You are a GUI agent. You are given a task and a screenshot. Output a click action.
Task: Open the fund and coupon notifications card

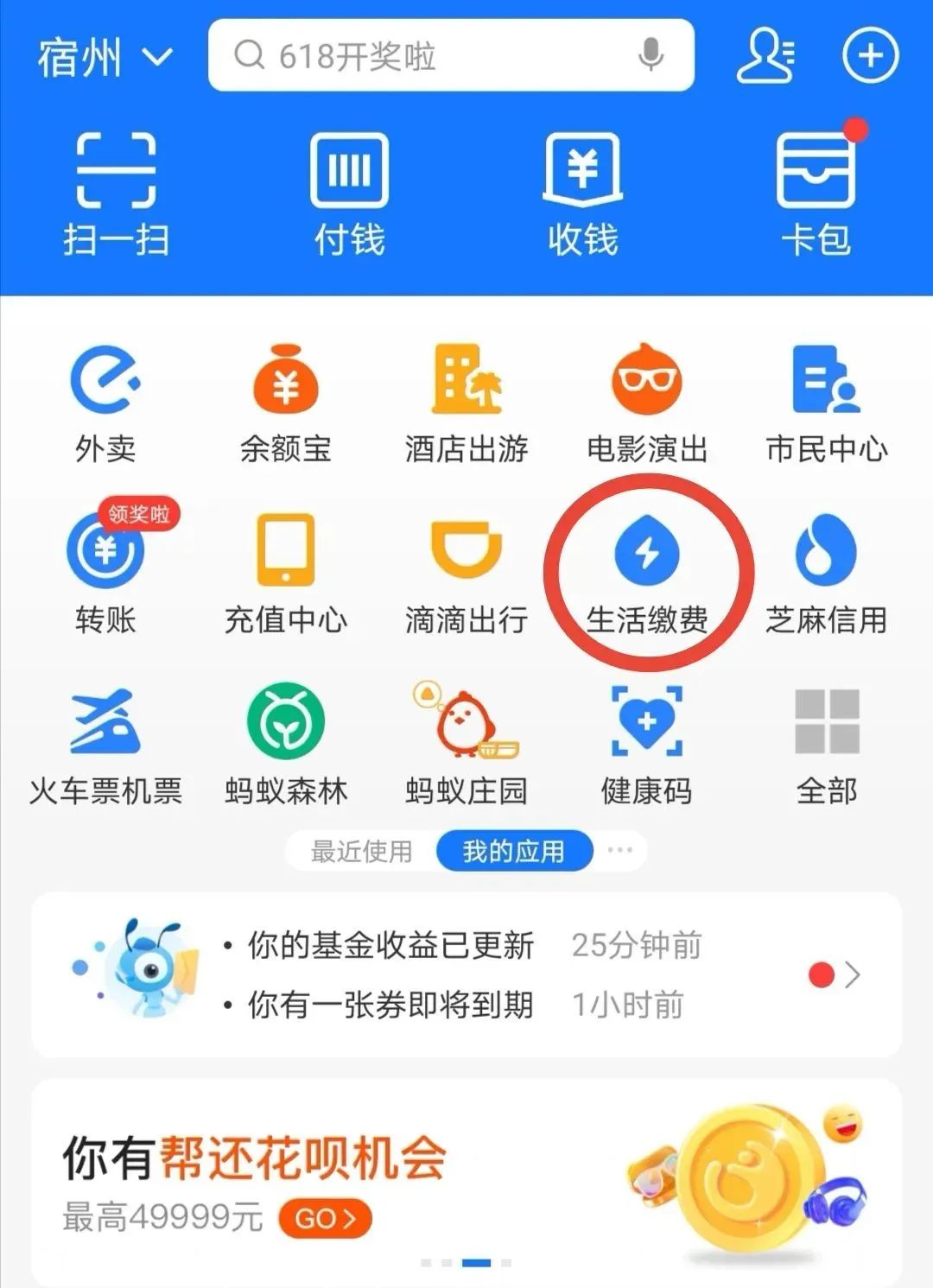coord(466,974)
